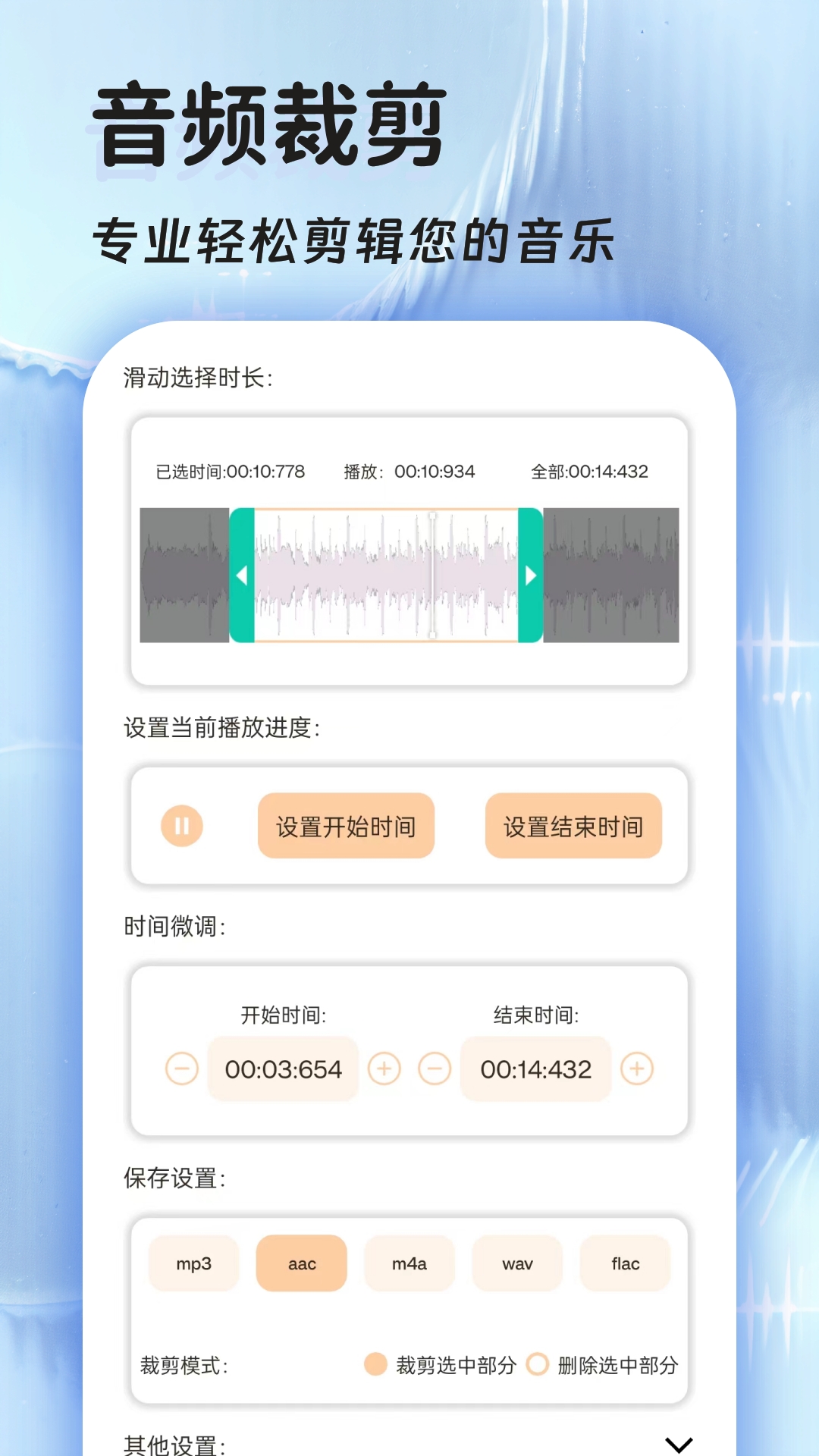Select aac as the output format

pyautogui.click(x=301, y=1263)
